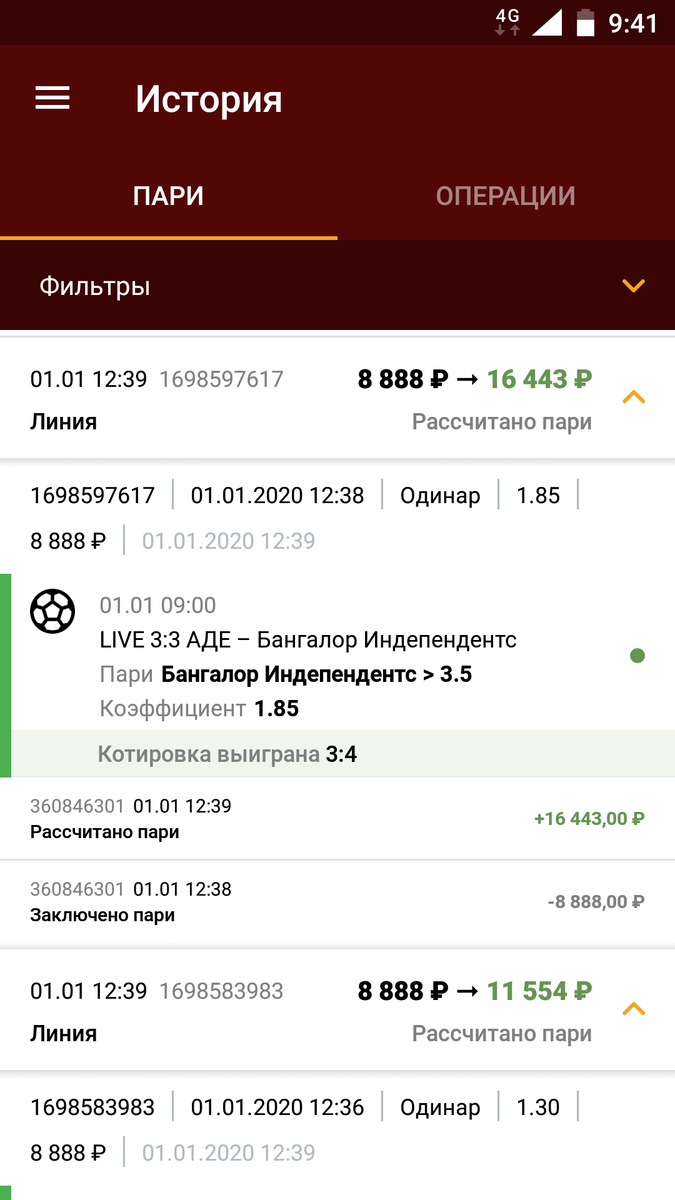Switch to the Операции tab

tap(506, 196)
